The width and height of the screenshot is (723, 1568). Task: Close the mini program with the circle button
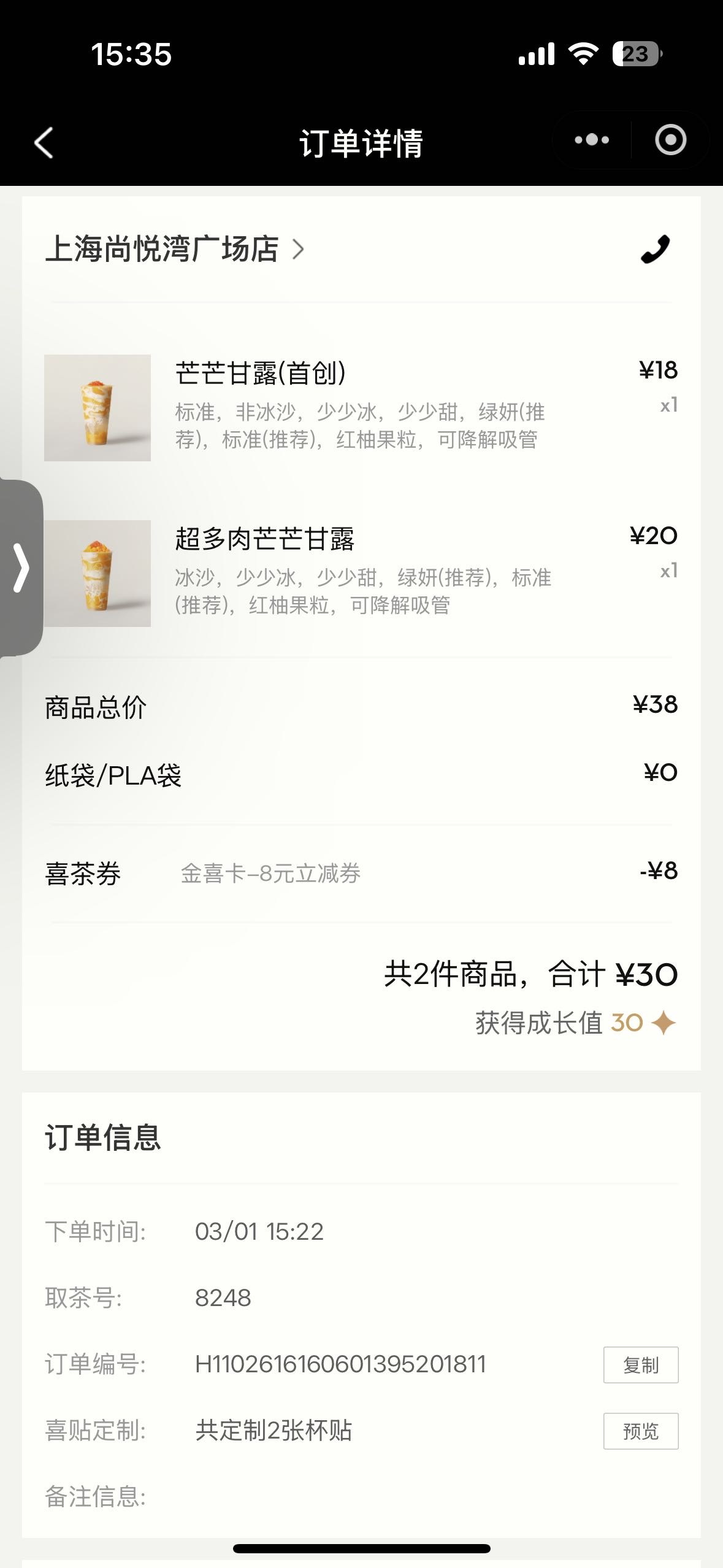[x=670, y=140]
